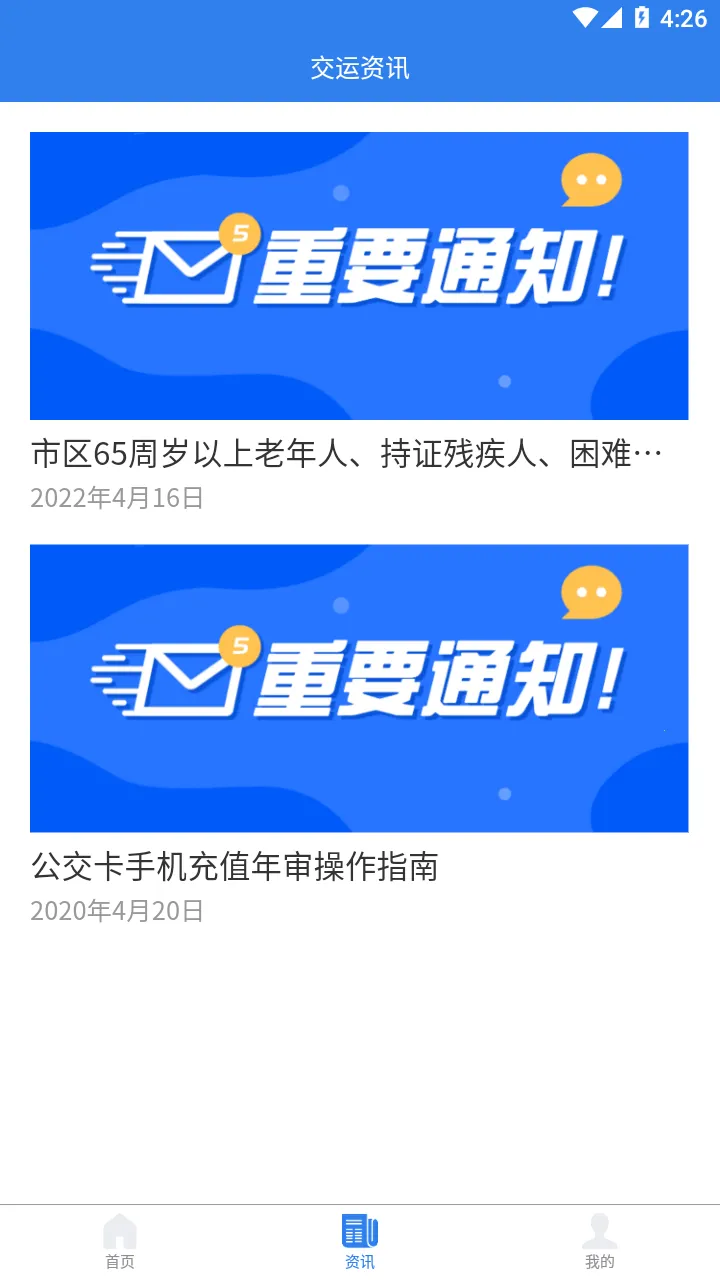Tap the orange chat bubble on first notice banner
The height and width of the screenshot is (1280, 720).
coord(590,180)
